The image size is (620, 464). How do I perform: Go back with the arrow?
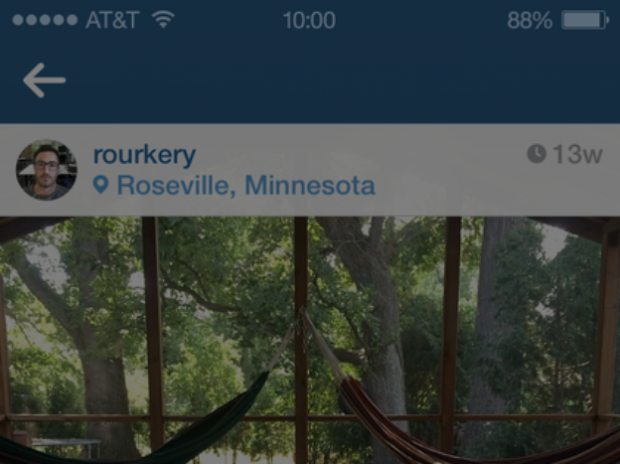(44, 80)
